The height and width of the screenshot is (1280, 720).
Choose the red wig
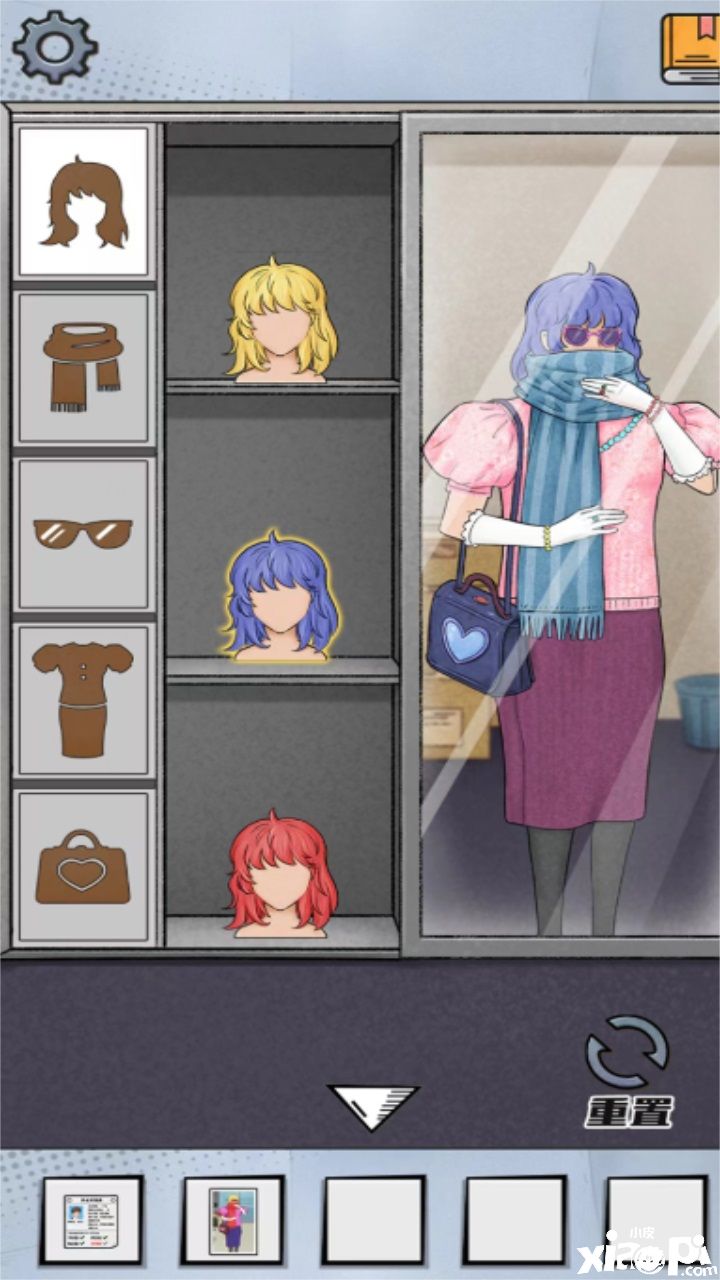coord(281,876)
